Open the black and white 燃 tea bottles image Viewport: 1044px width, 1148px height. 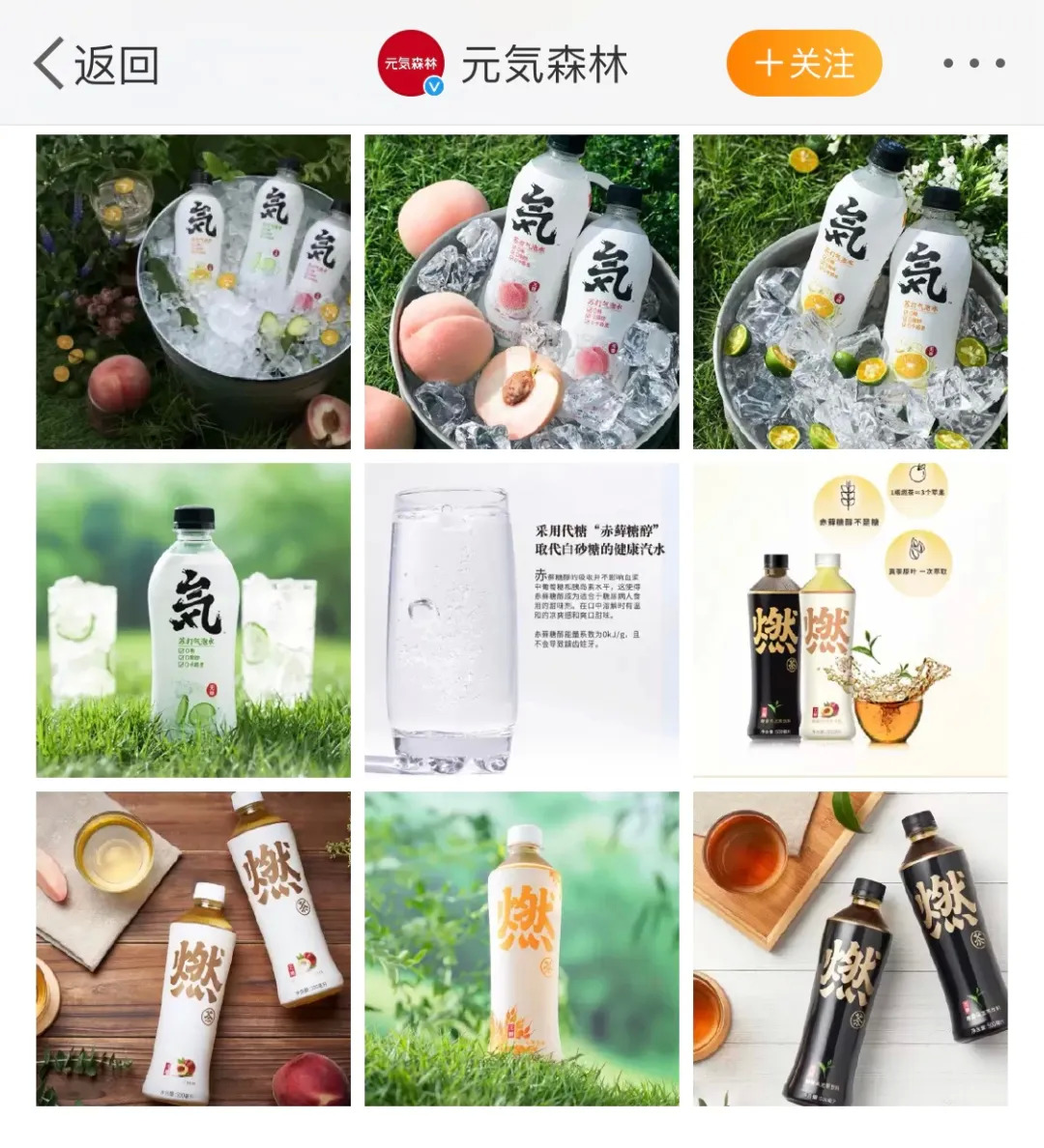pos(850,620)
